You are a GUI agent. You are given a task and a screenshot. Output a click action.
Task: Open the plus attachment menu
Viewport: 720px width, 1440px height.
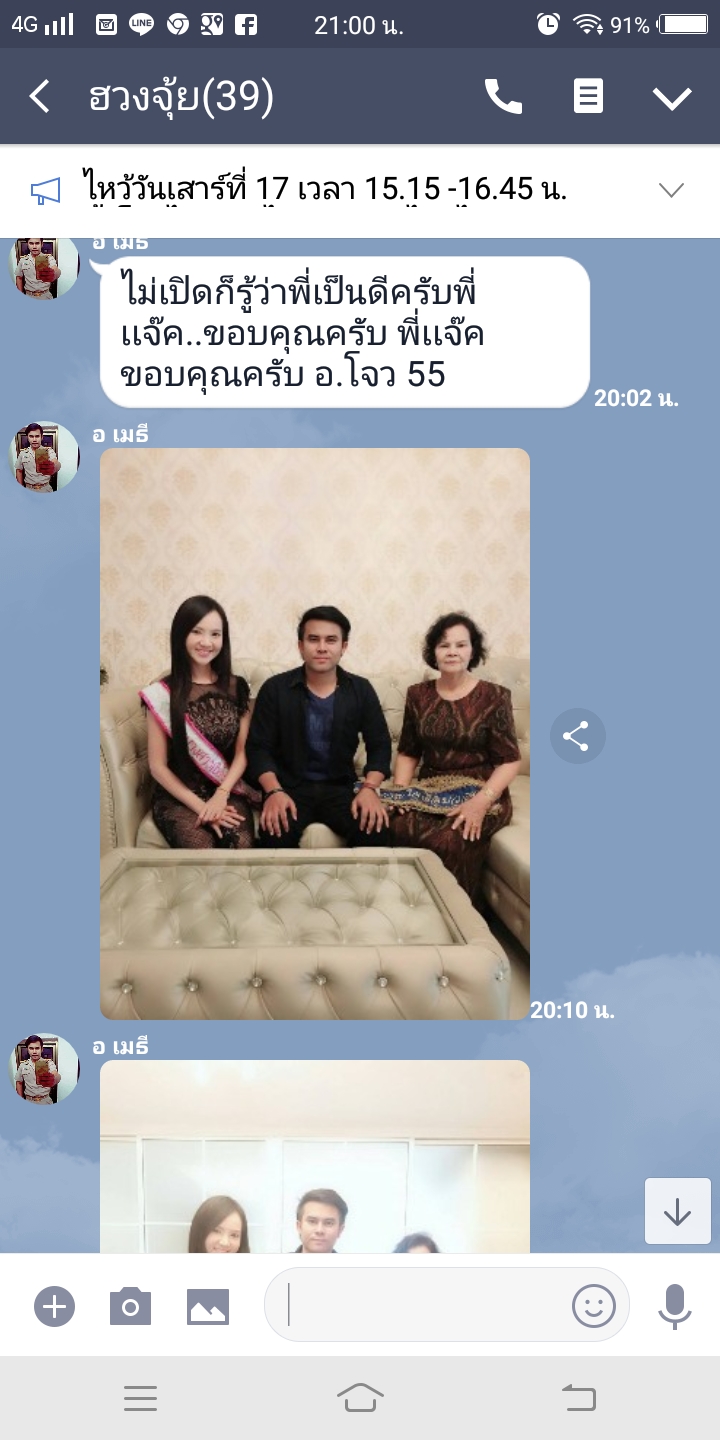tap(55, 1306)
